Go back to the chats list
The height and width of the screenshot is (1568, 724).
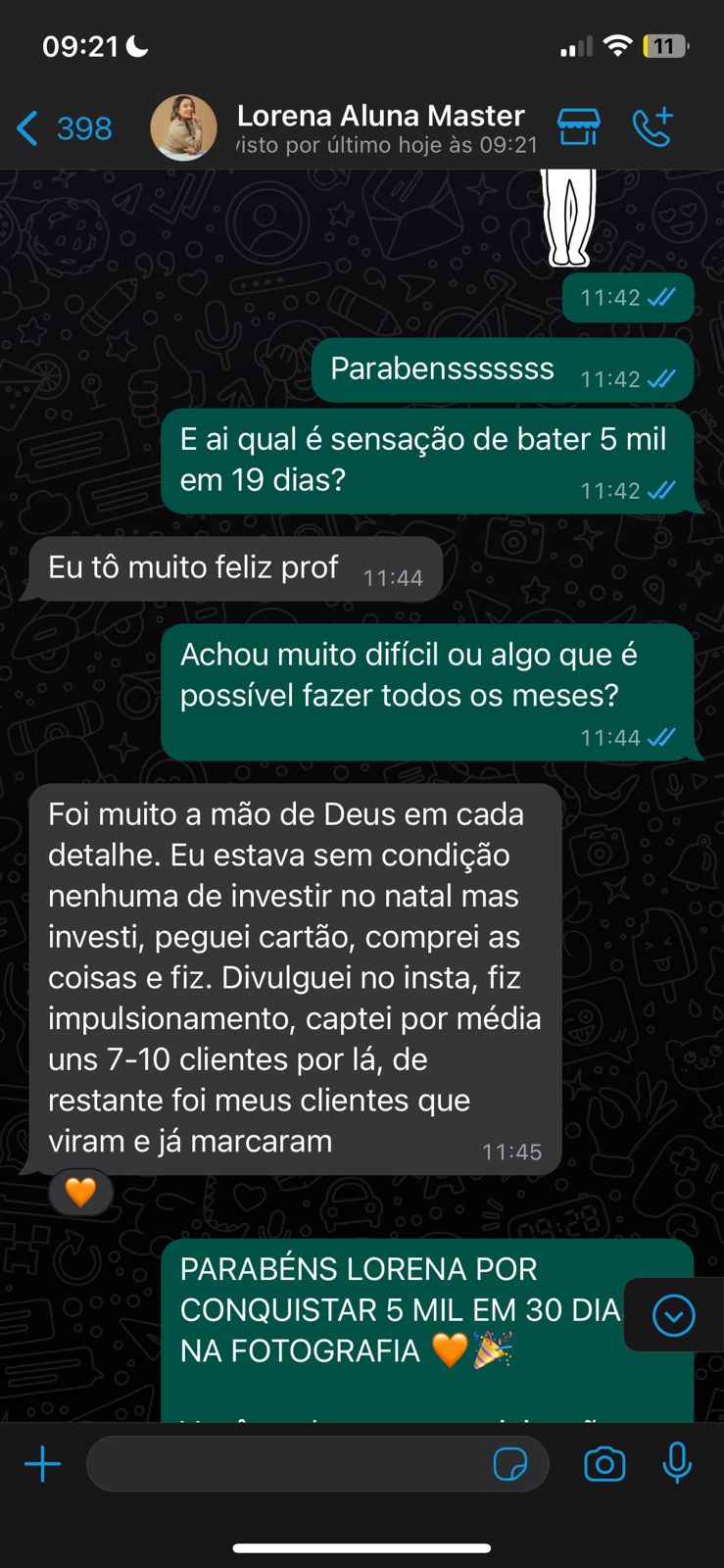tap(63, 128)
